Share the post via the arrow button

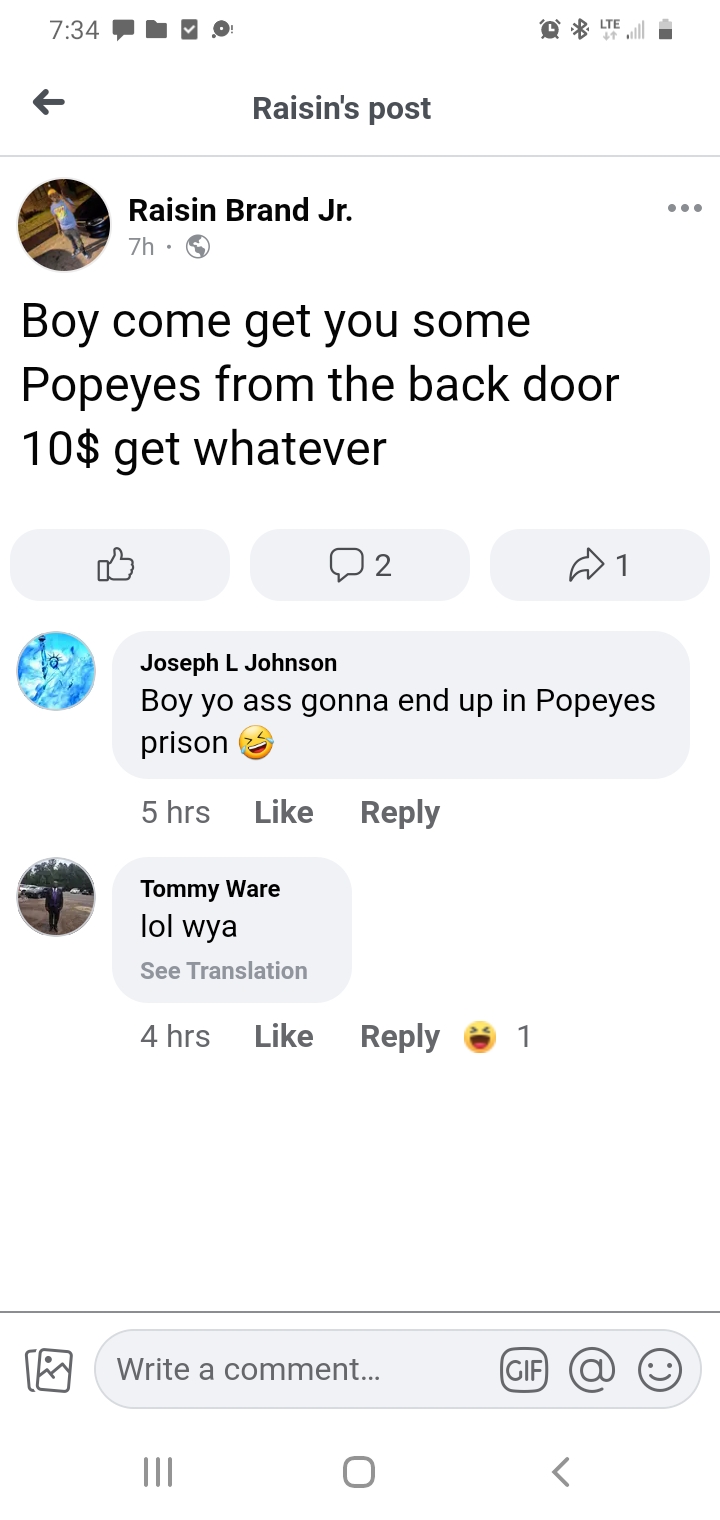click(599, 565)
